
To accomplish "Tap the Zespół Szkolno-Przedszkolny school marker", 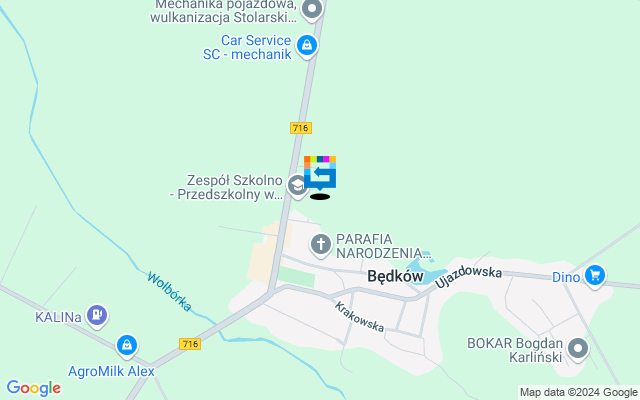I will pos(297,185).
